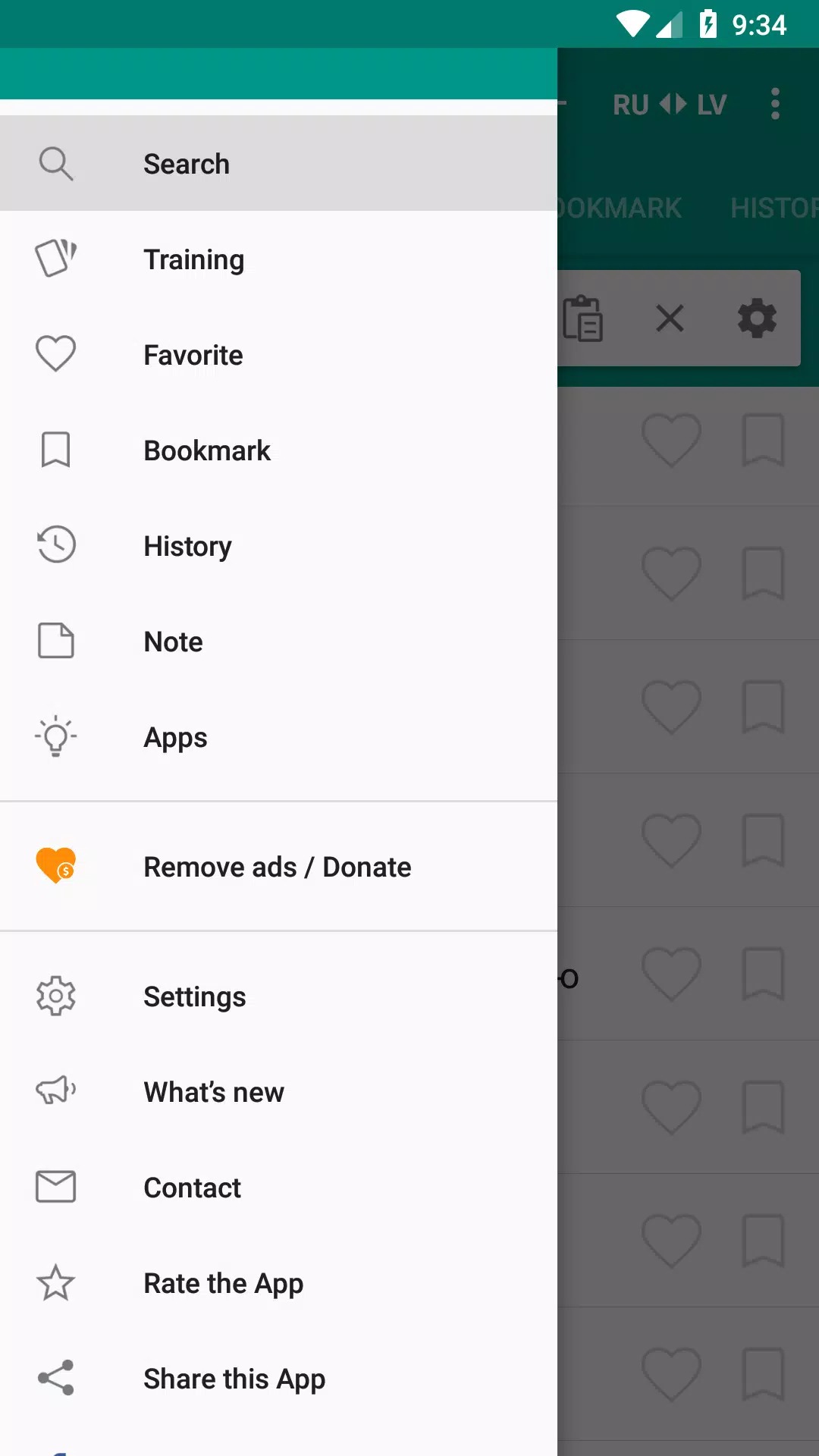Tap Remove ads / Donate

[x=278, y=867]
